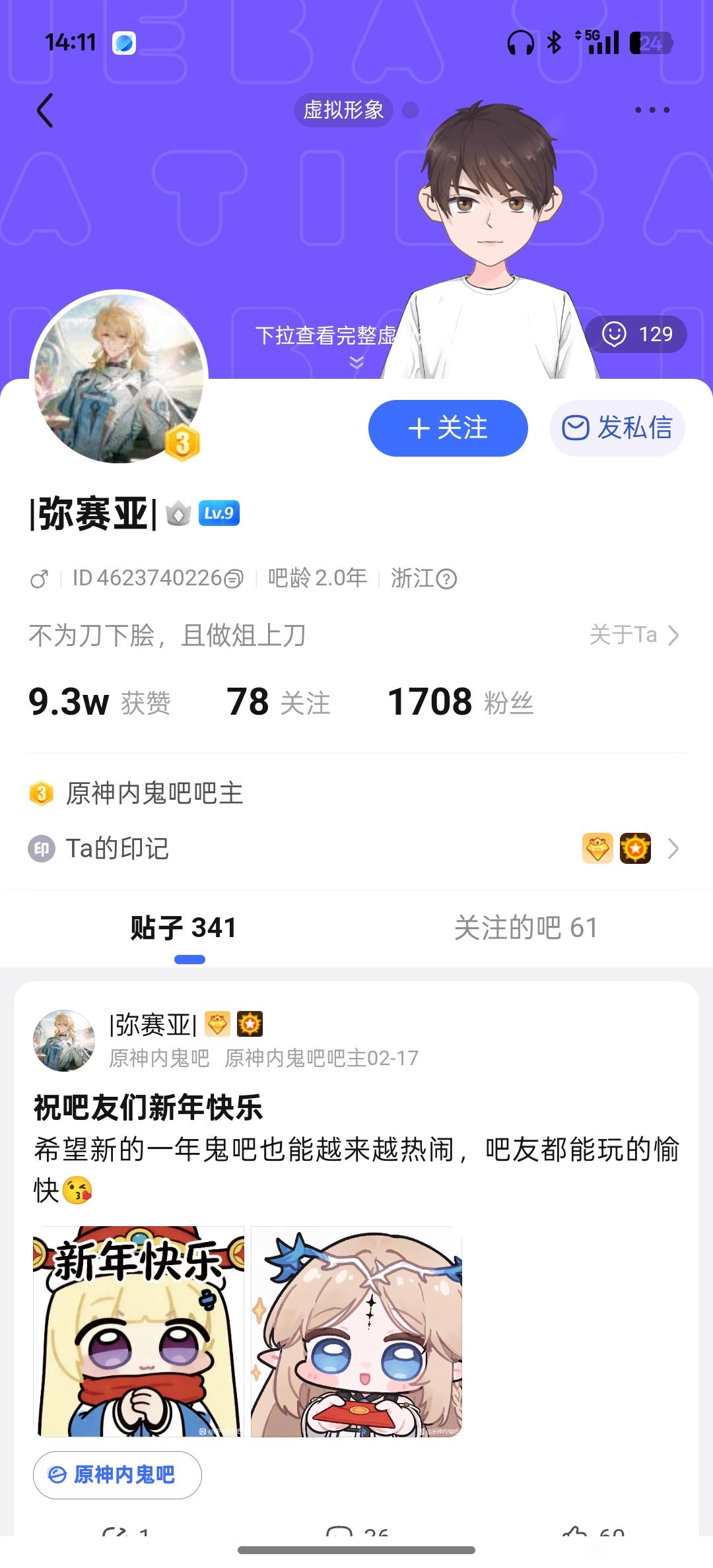
Task: View the large profile avatar
Action: click(119, 379)
